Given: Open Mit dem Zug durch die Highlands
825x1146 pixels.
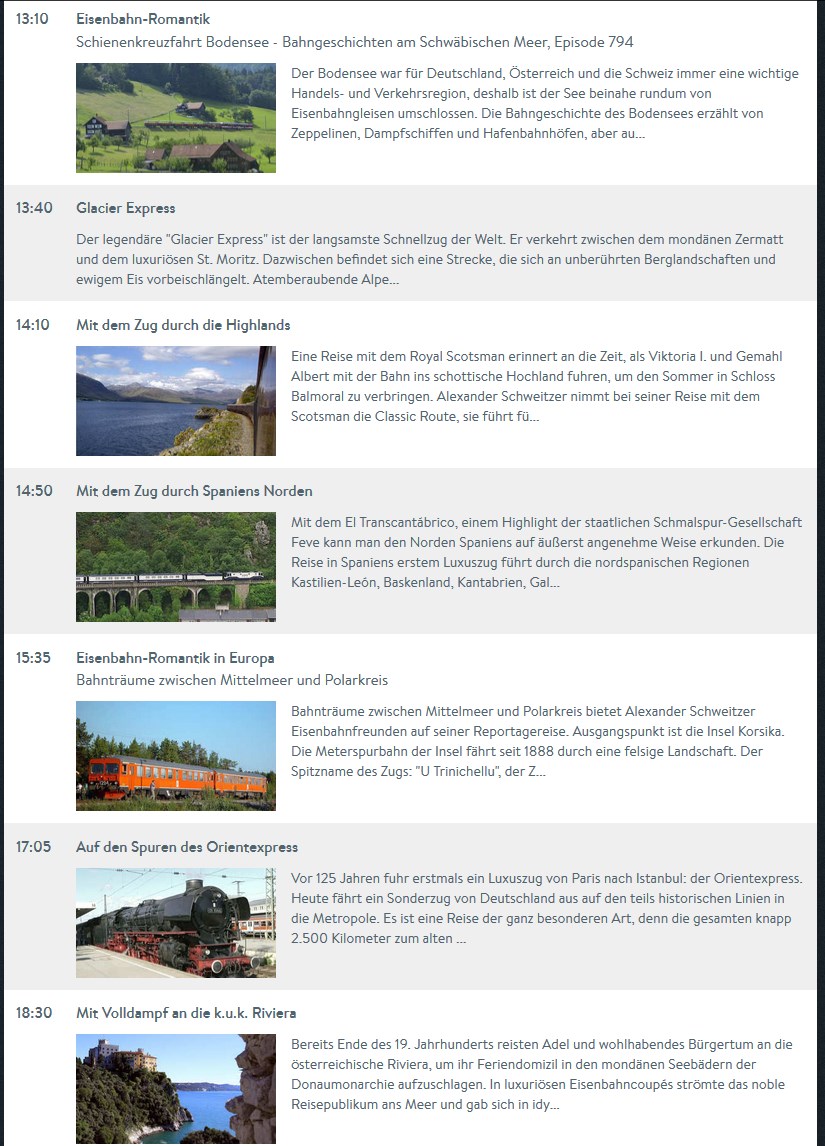Looking at the screenshot, I should (183, 325).
